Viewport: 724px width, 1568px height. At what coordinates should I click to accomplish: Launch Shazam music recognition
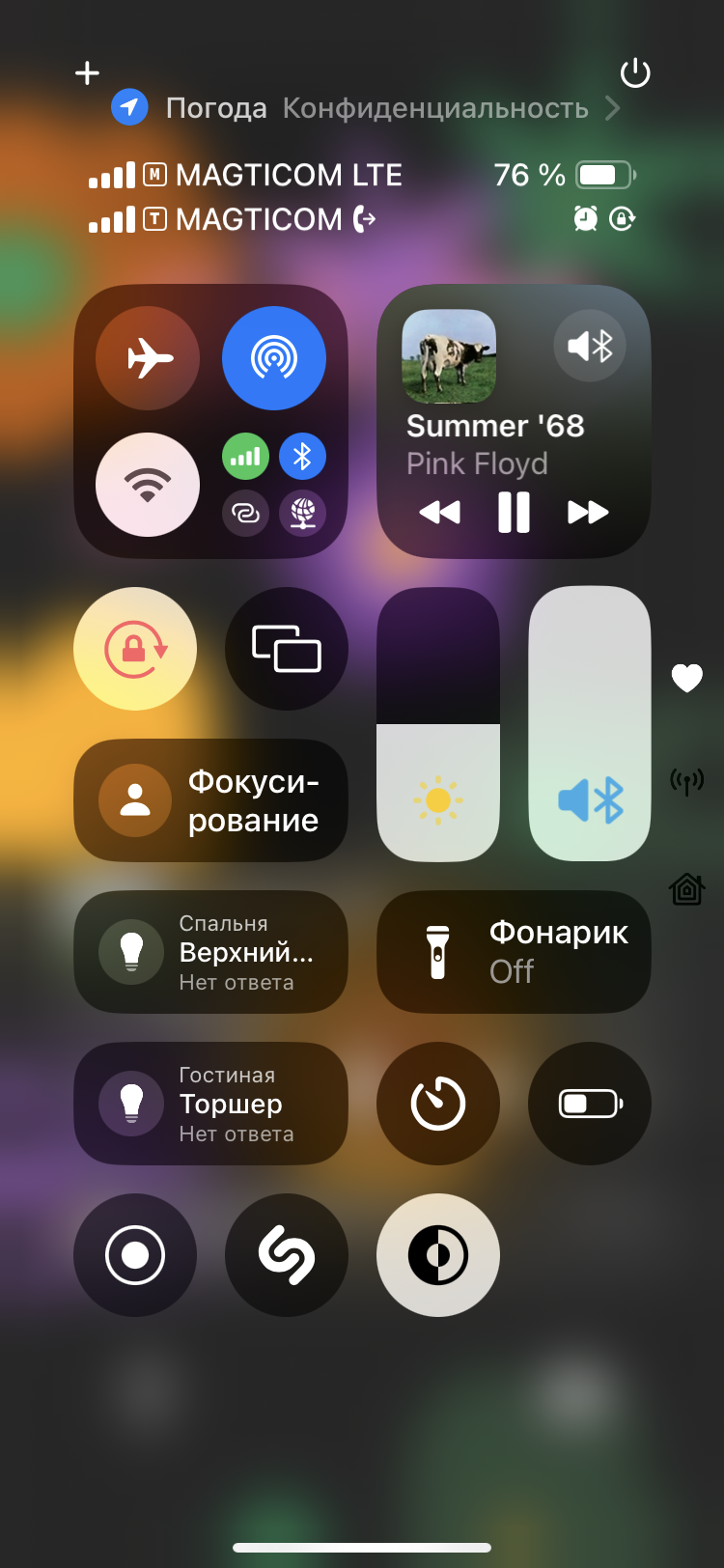[287, 1255]
